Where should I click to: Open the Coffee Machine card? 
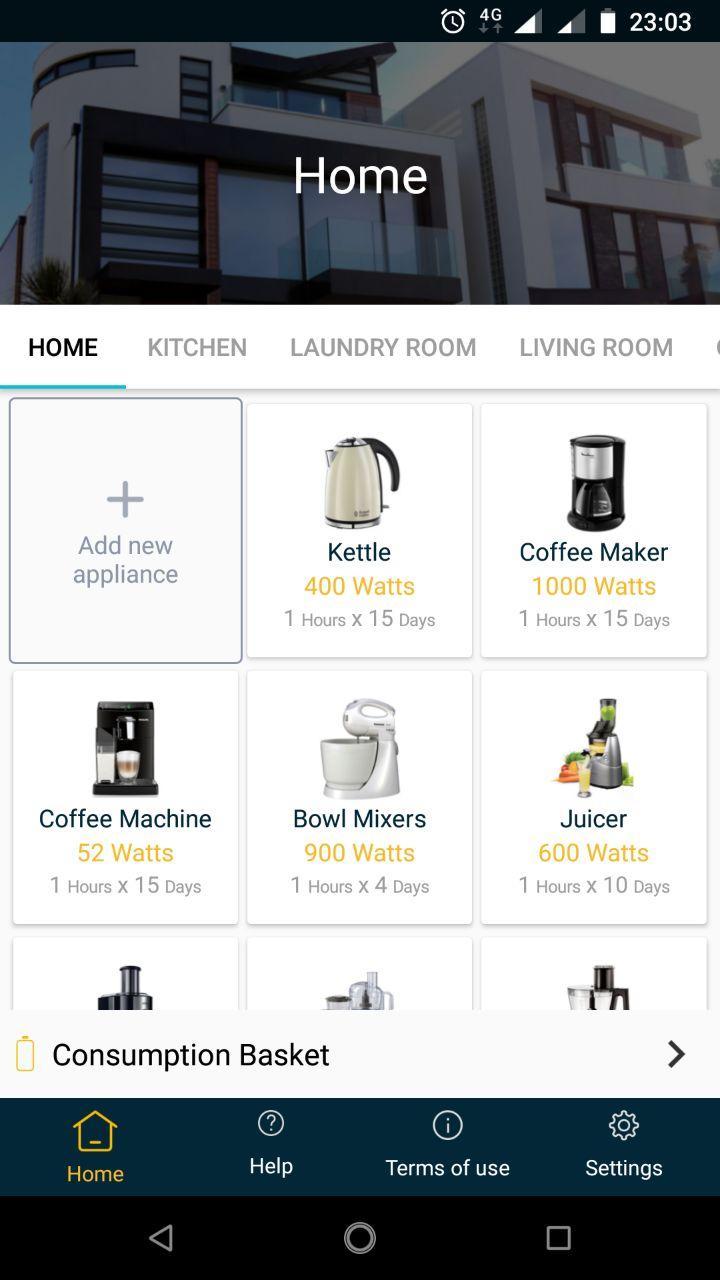pyautogui.click(x=126, y=797)
